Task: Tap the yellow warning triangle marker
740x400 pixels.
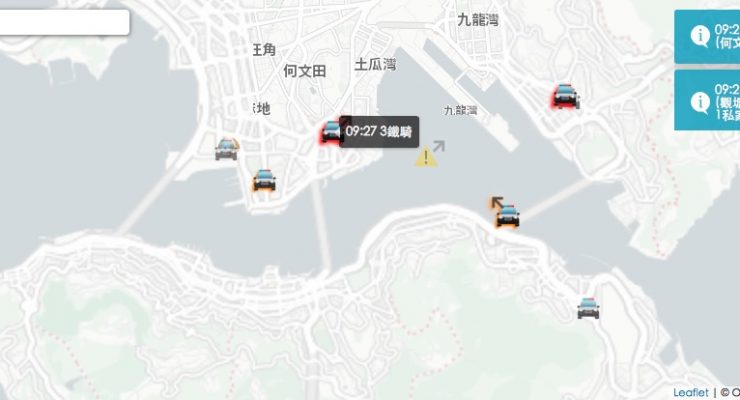Action: pos(427,156)
